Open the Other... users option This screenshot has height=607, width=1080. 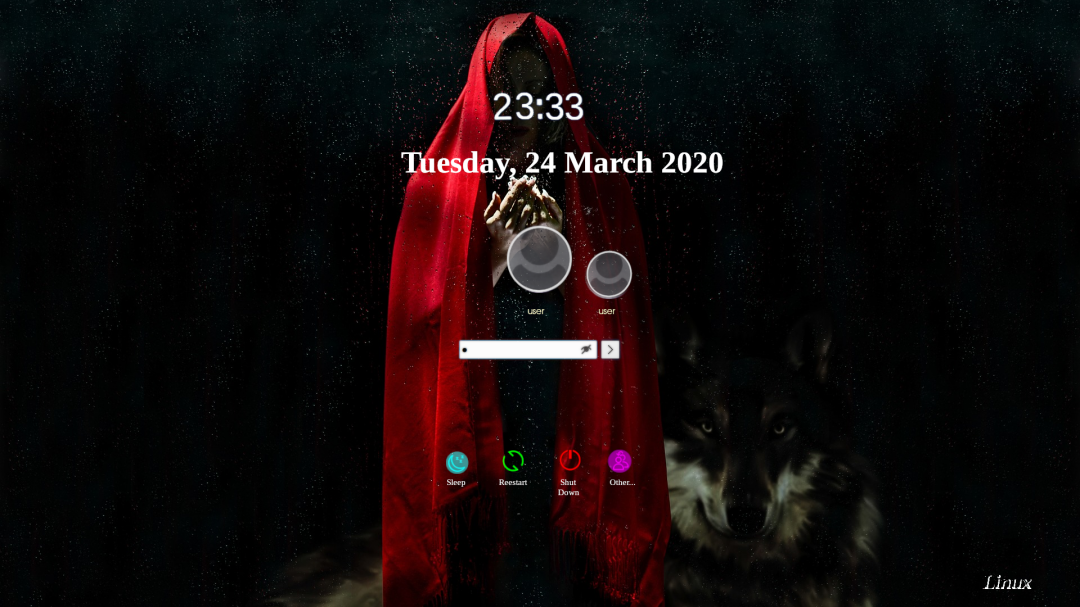[620, 461]
